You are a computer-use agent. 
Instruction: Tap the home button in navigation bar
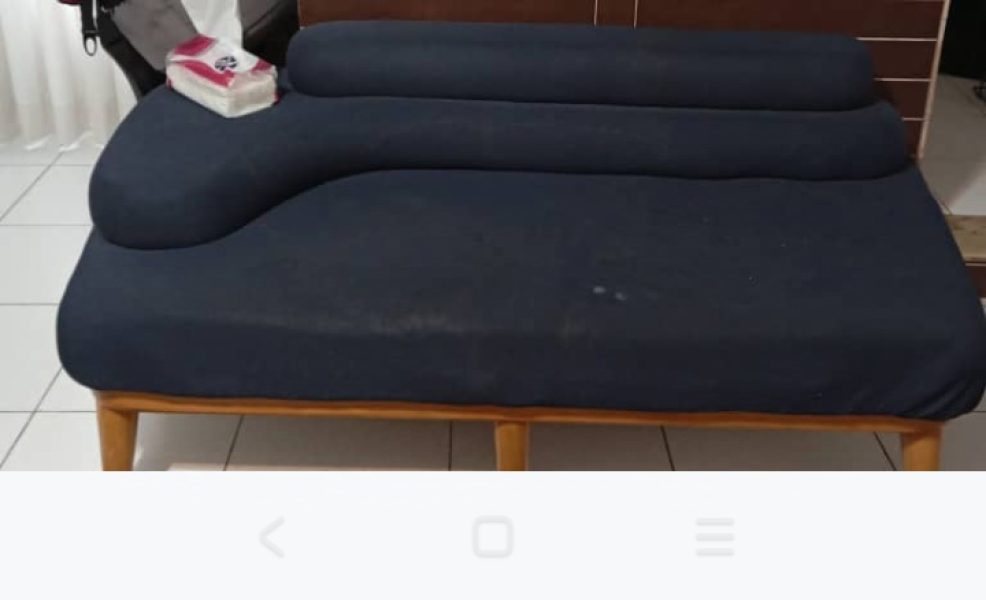pos(493,538)
